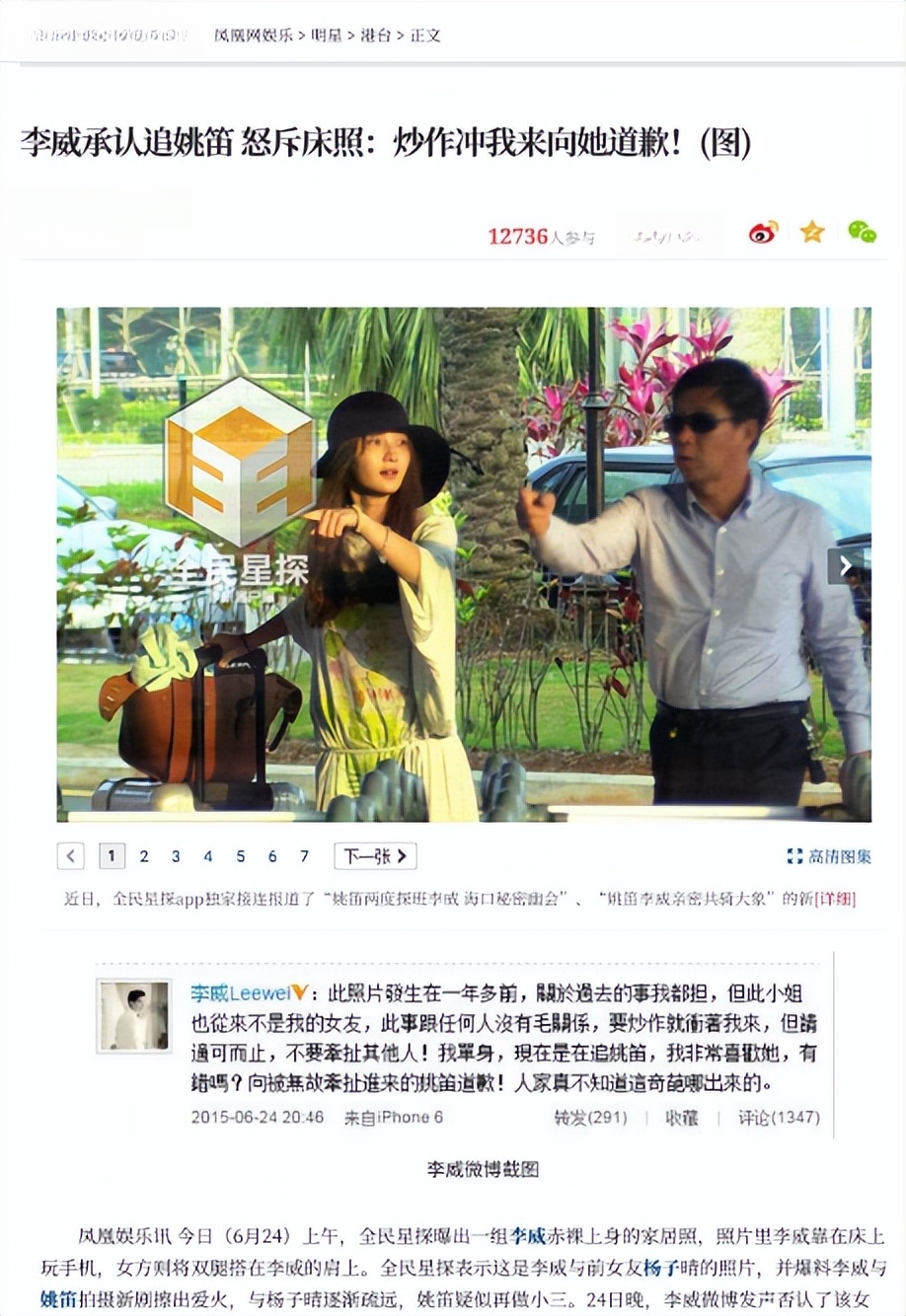Open the [详细] link after the caption
Image resolution: width=906 pixels, height=1316 pixels.
[834, 899]
